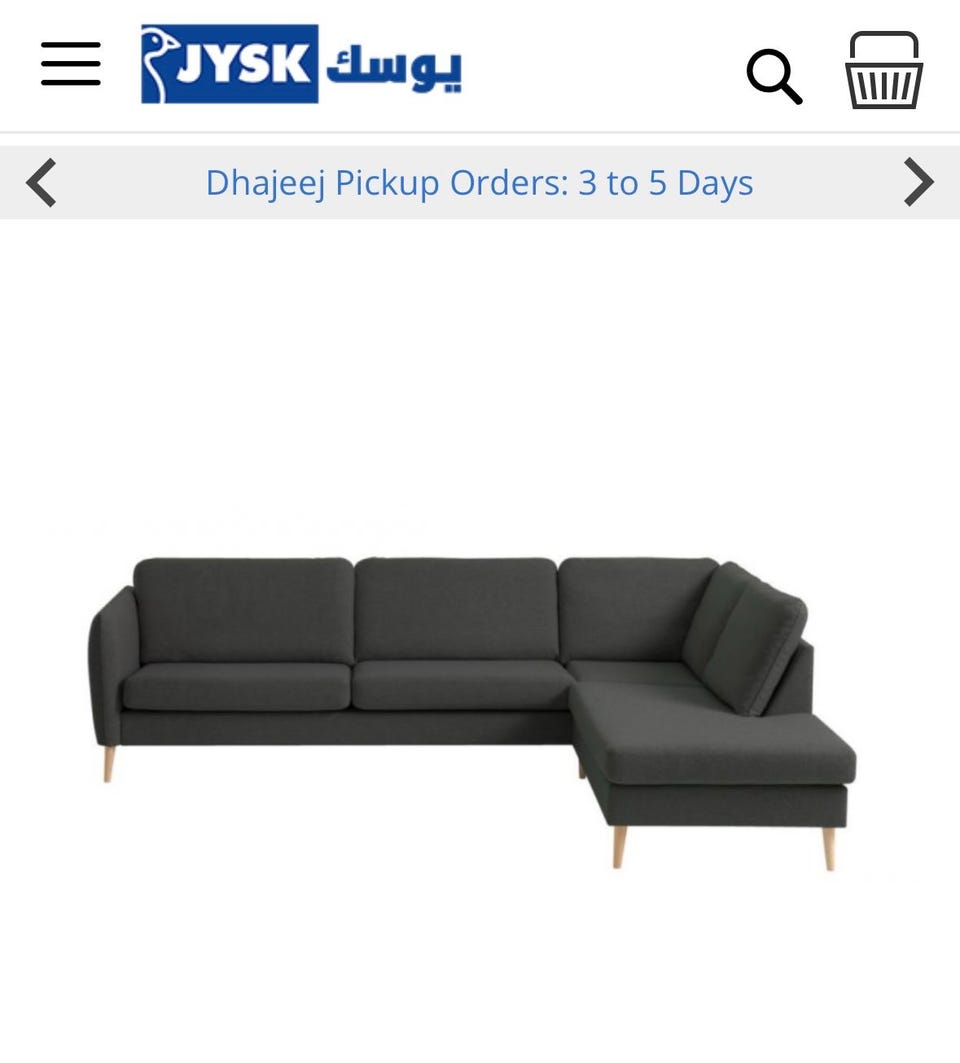Show previous announcement in banner
Screen dimensions: 960x1063
tap(41, 183)
